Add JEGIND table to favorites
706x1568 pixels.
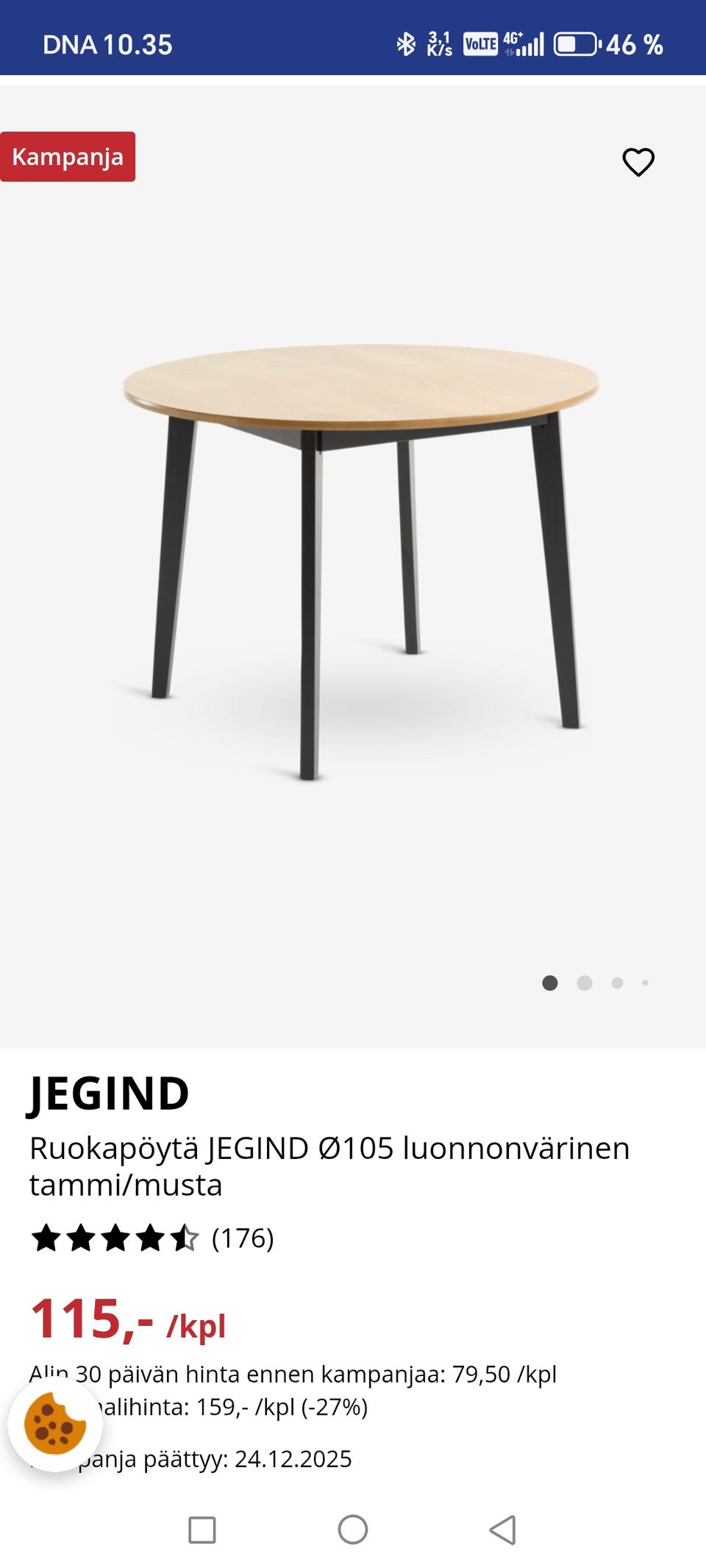[638, 162]
